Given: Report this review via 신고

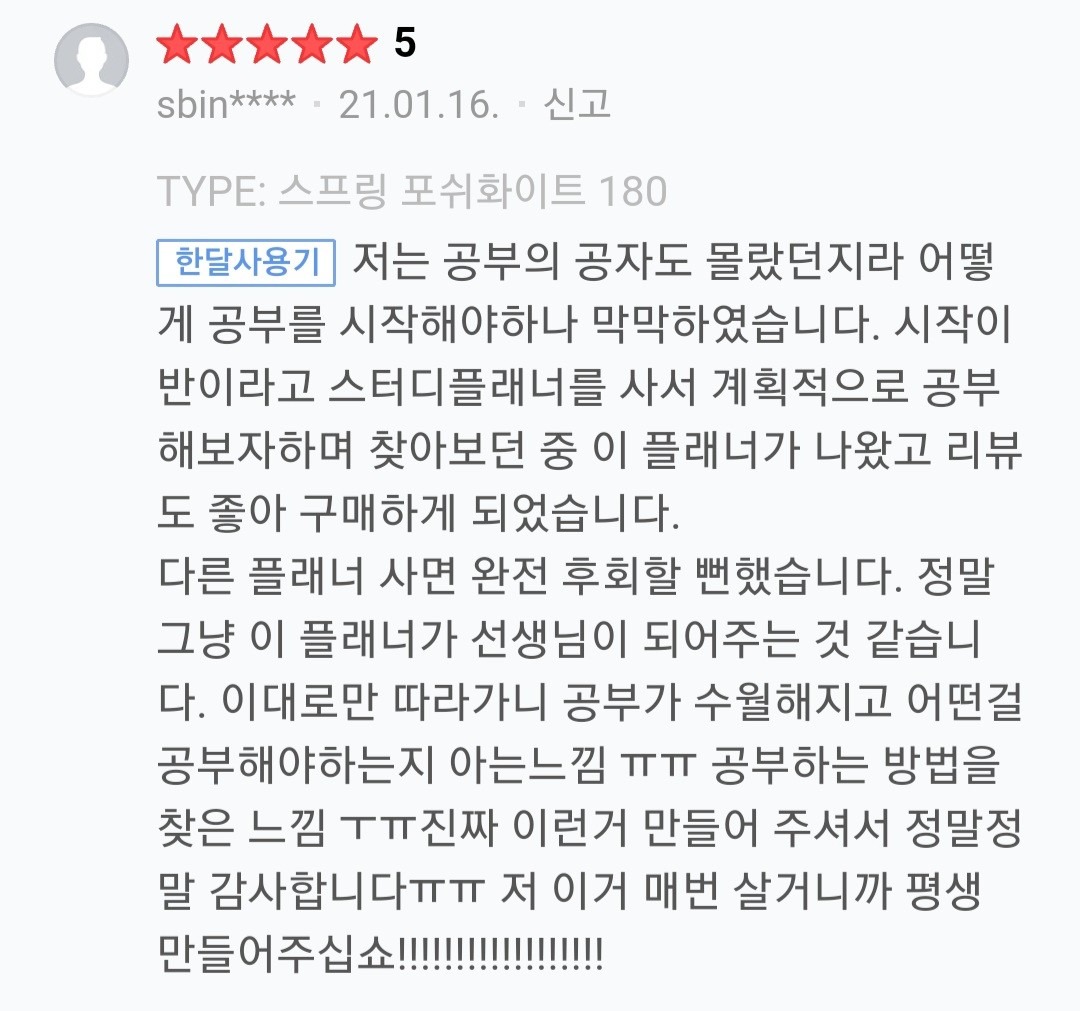Looking at the screenshot, I should tap(576, 104).
